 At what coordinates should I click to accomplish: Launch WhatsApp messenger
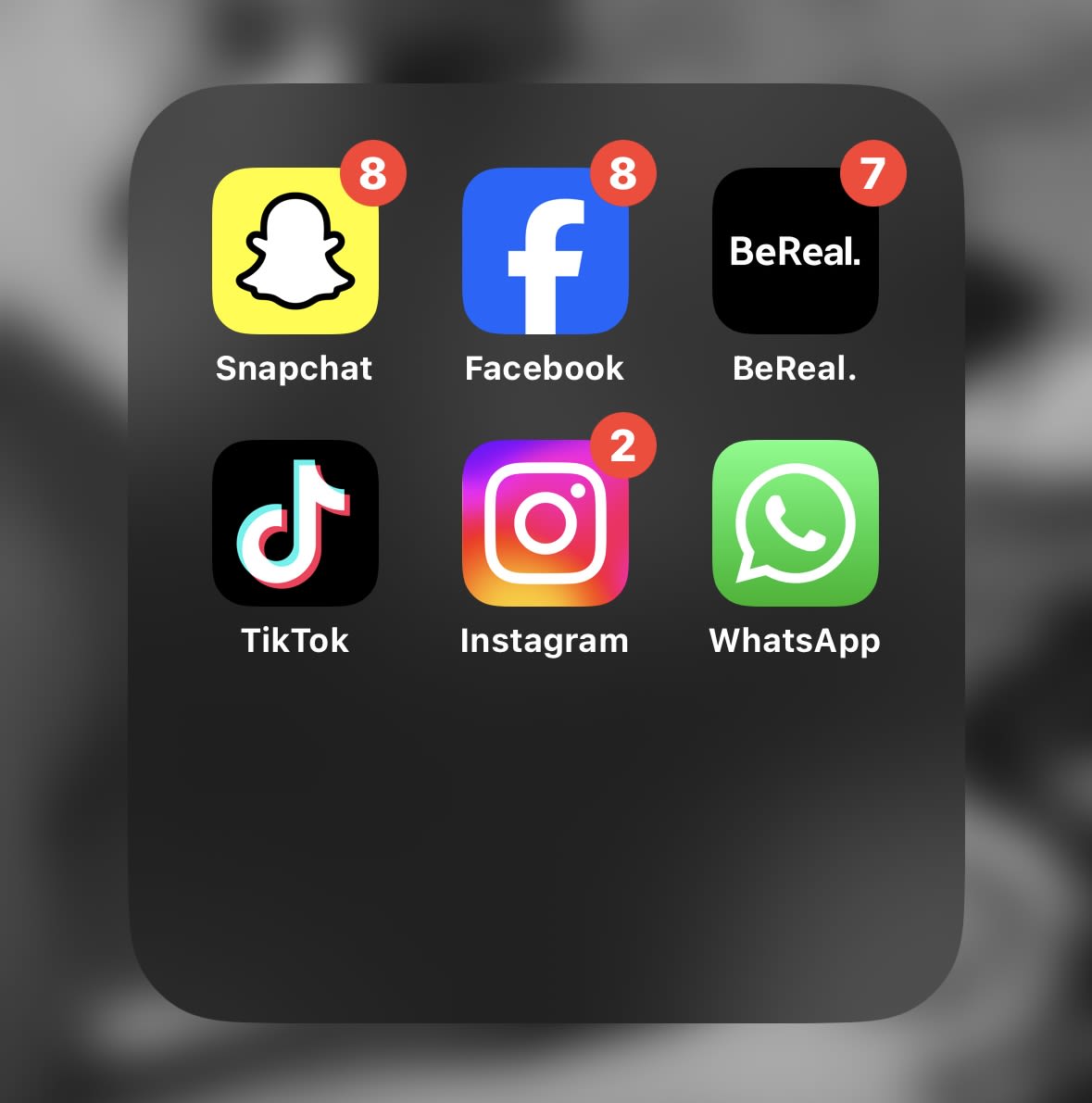795,523
